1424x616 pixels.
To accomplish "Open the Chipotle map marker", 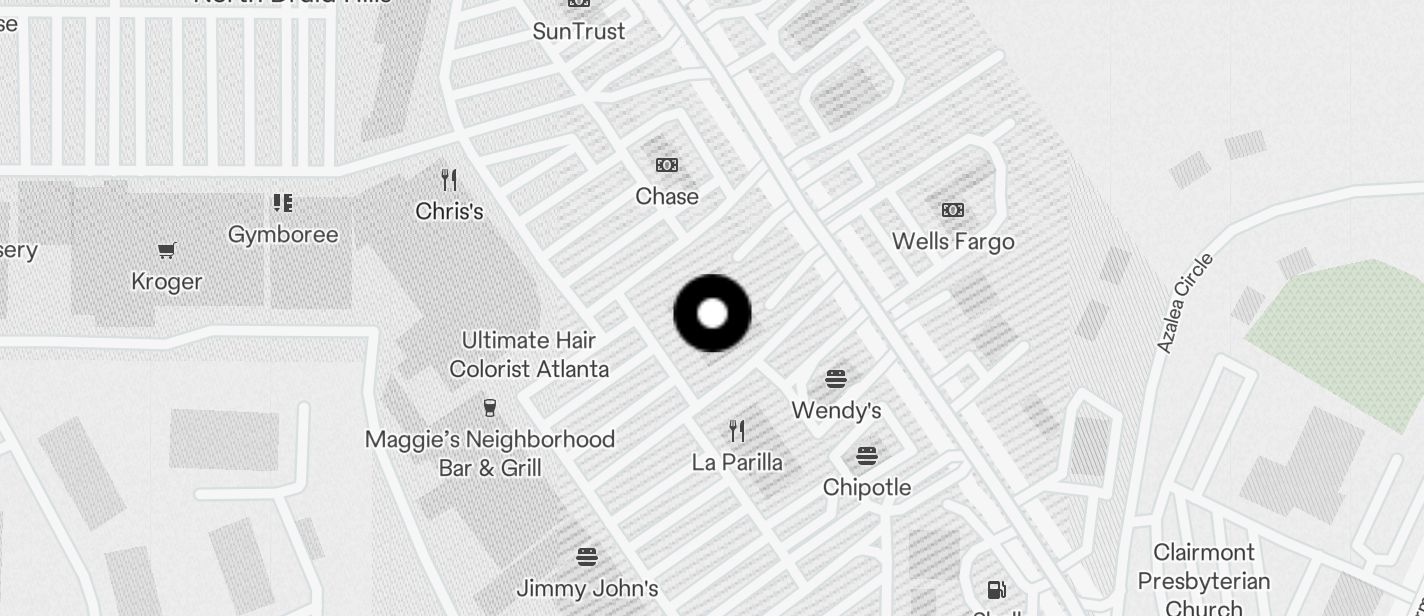I will click(x=866, y=457).
